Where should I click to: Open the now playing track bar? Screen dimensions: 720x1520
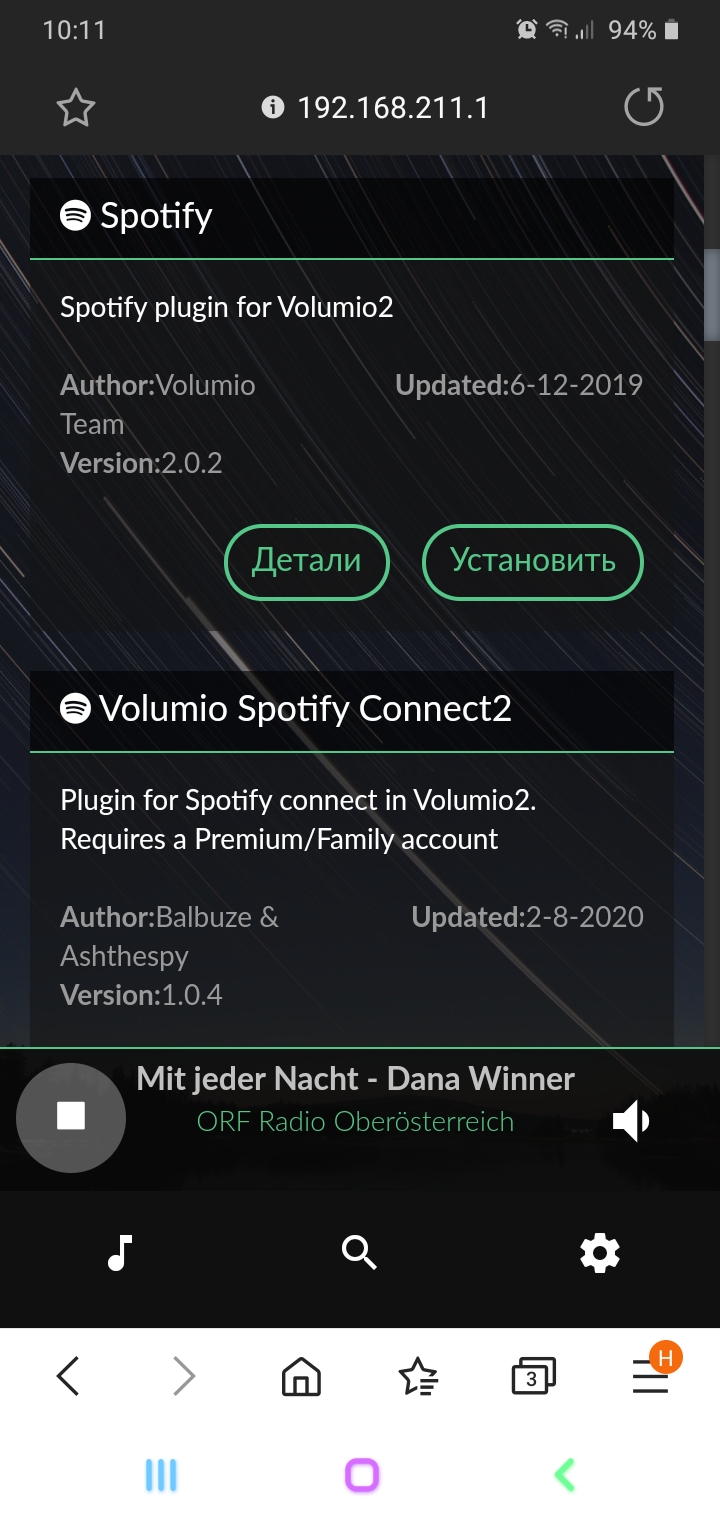point(356,1099)
